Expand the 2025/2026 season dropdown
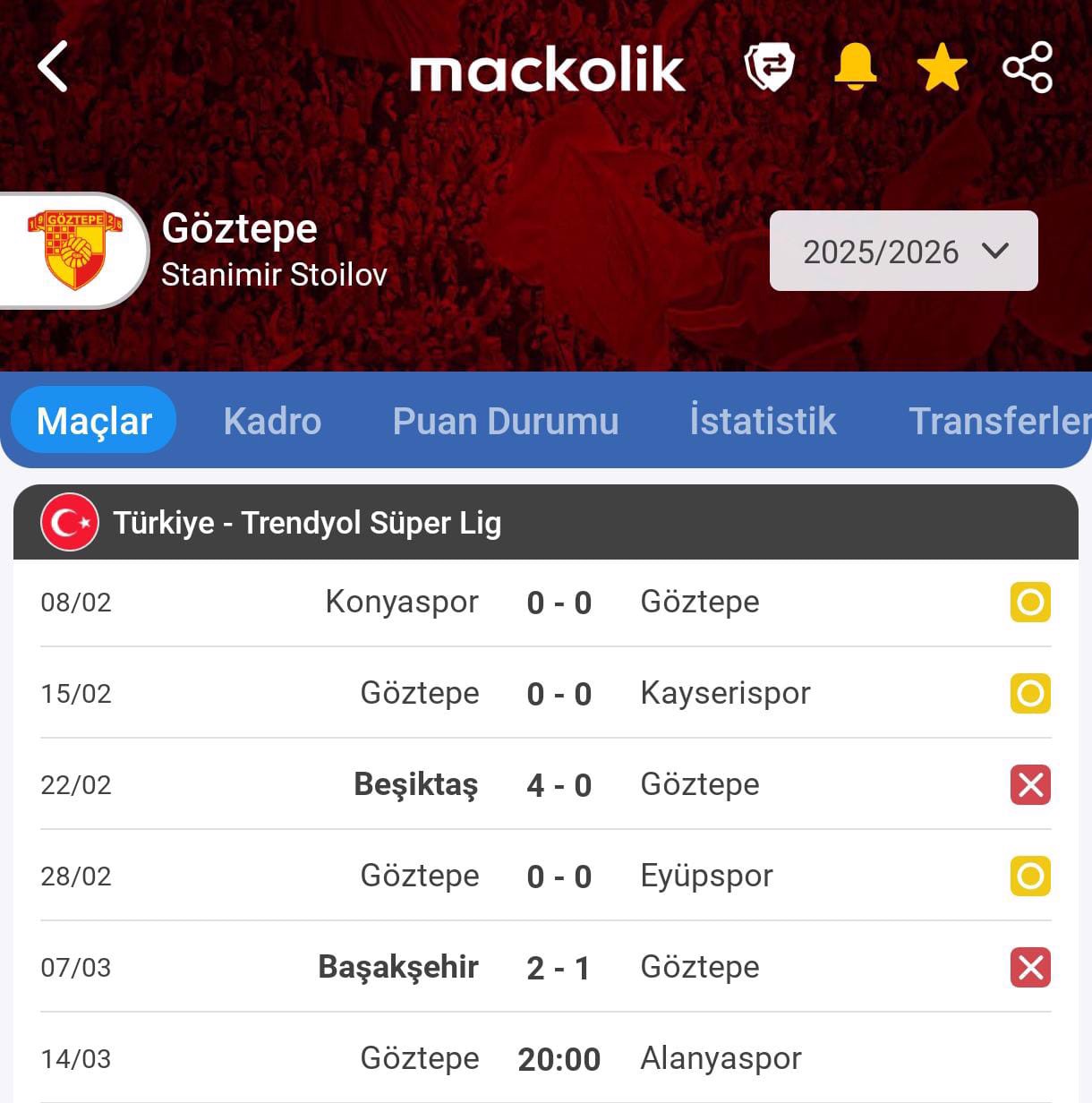Screen dimensions: 1092x1103 tap(903, 252)
